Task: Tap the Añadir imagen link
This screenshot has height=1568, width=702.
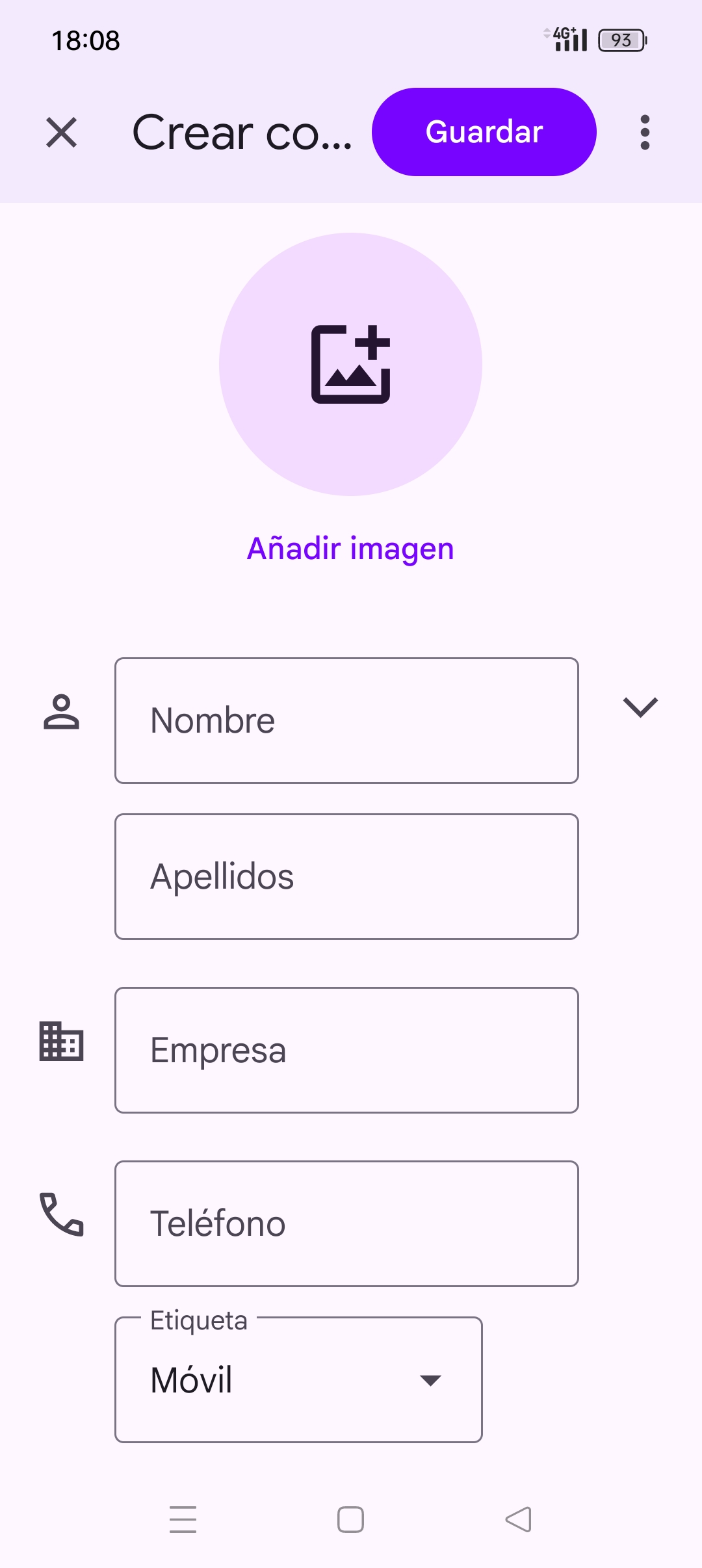Action: click(x=350, y=549)
